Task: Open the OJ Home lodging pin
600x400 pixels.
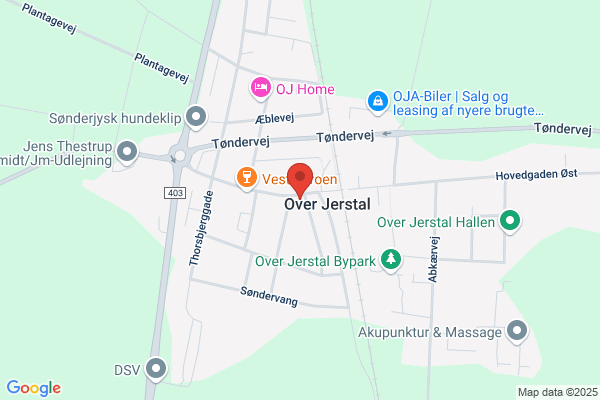Action: [x=261, y=88]
